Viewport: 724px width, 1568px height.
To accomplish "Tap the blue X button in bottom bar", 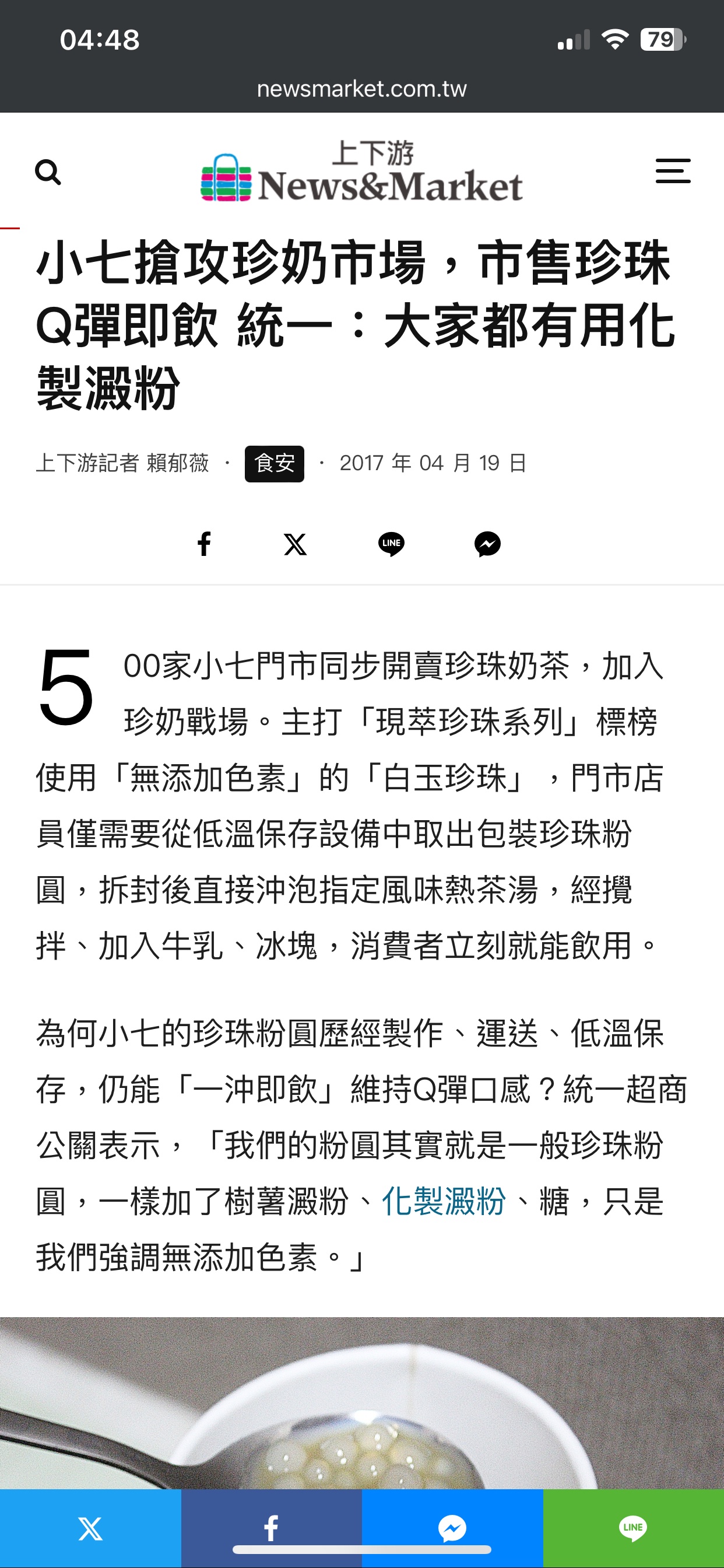I will click(91, 1528).
